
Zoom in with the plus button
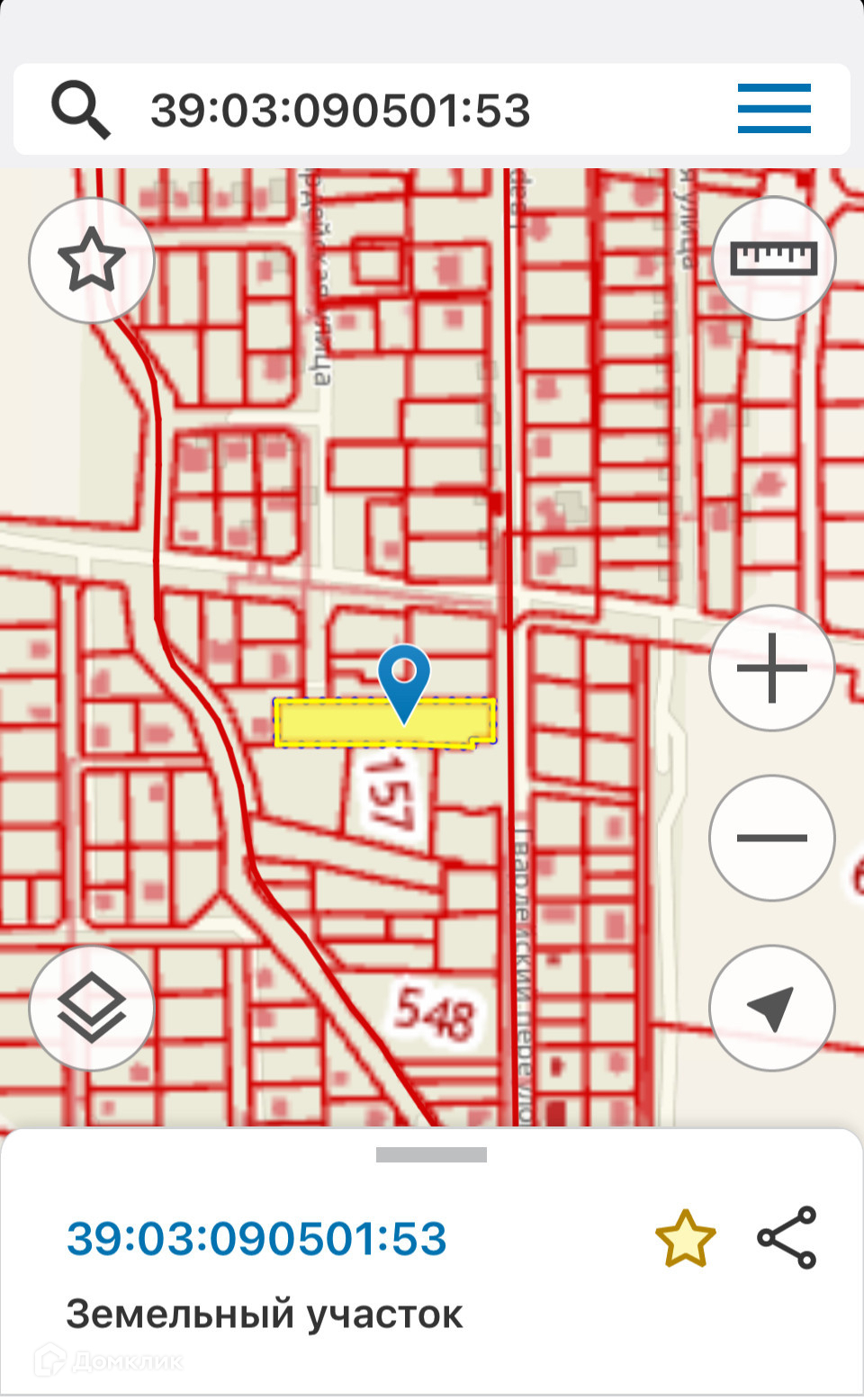(x=771, y=668)
